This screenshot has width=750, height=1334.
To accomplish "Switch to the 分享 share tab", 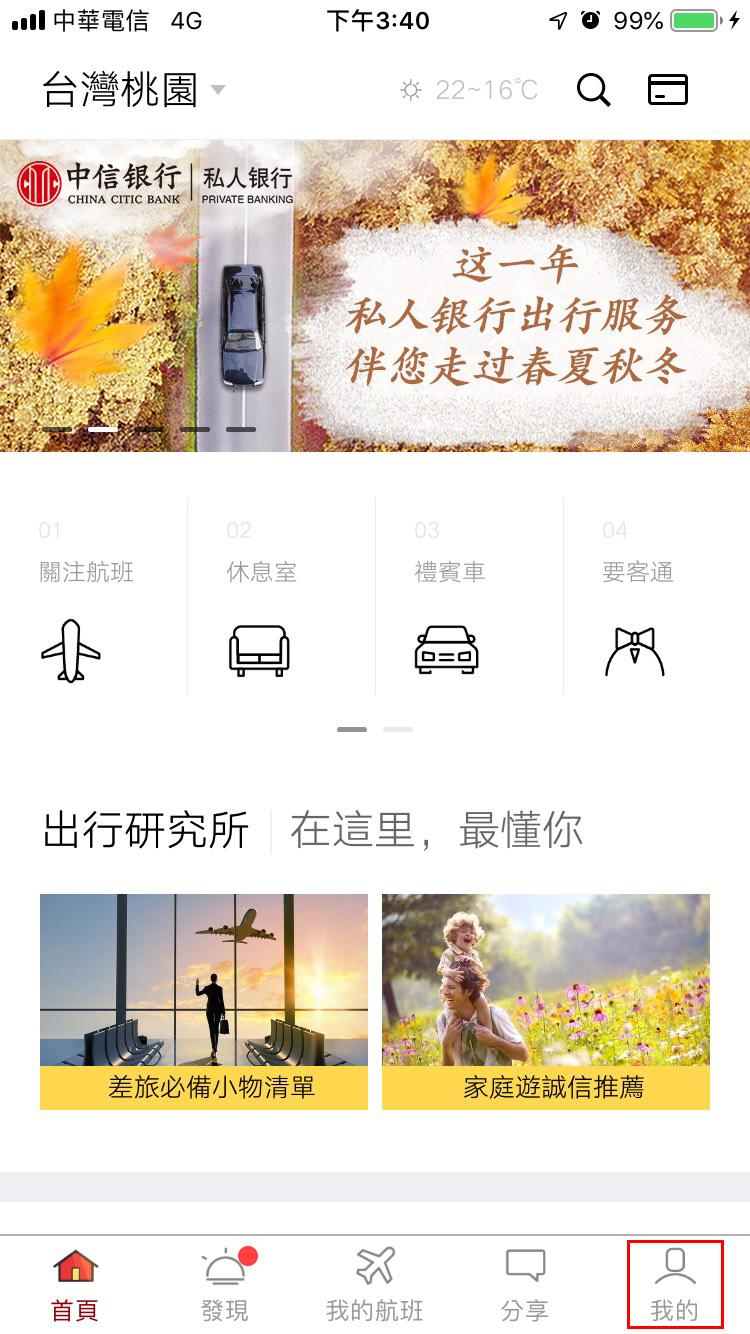I will coord(525,1285).
